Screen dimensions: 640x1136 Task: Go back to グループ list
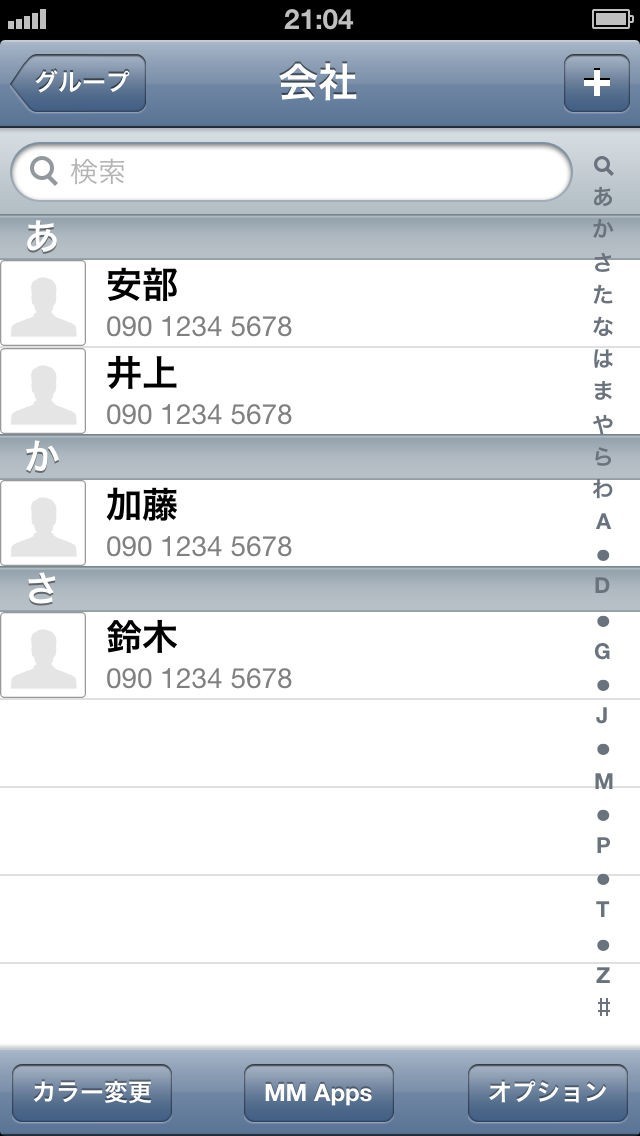pyautogui.click(x=80, y=82)
